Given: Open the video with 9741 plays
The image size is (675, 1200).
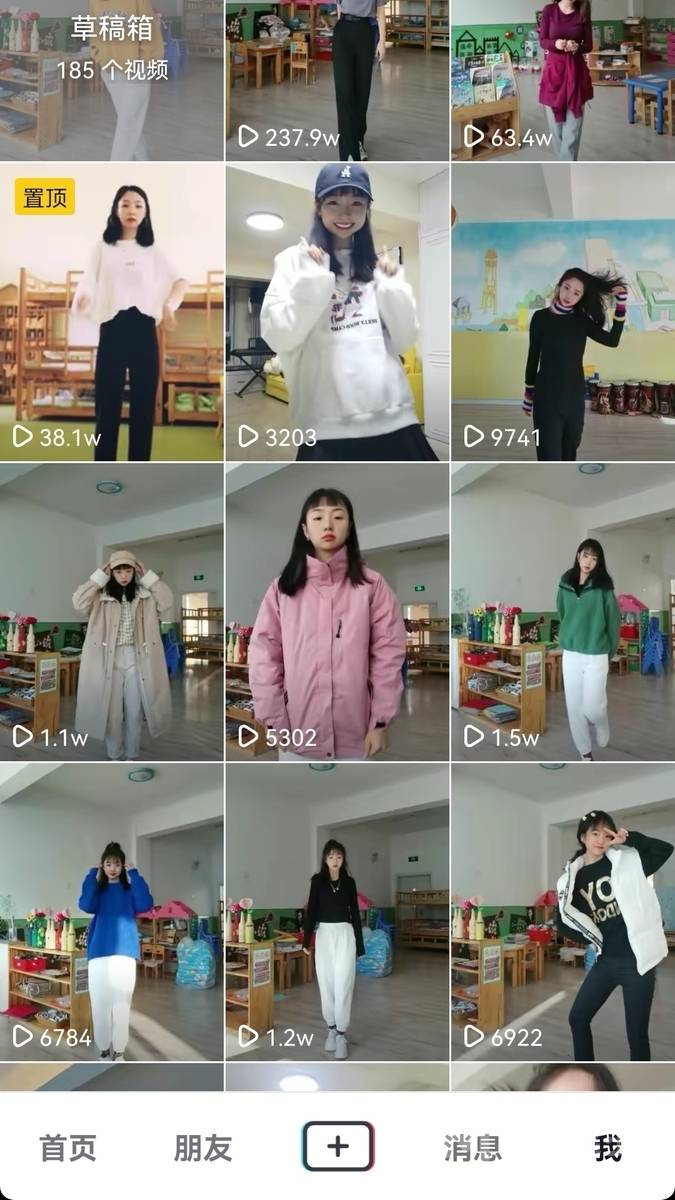Looking at the screenshot, I should (563, 311).
